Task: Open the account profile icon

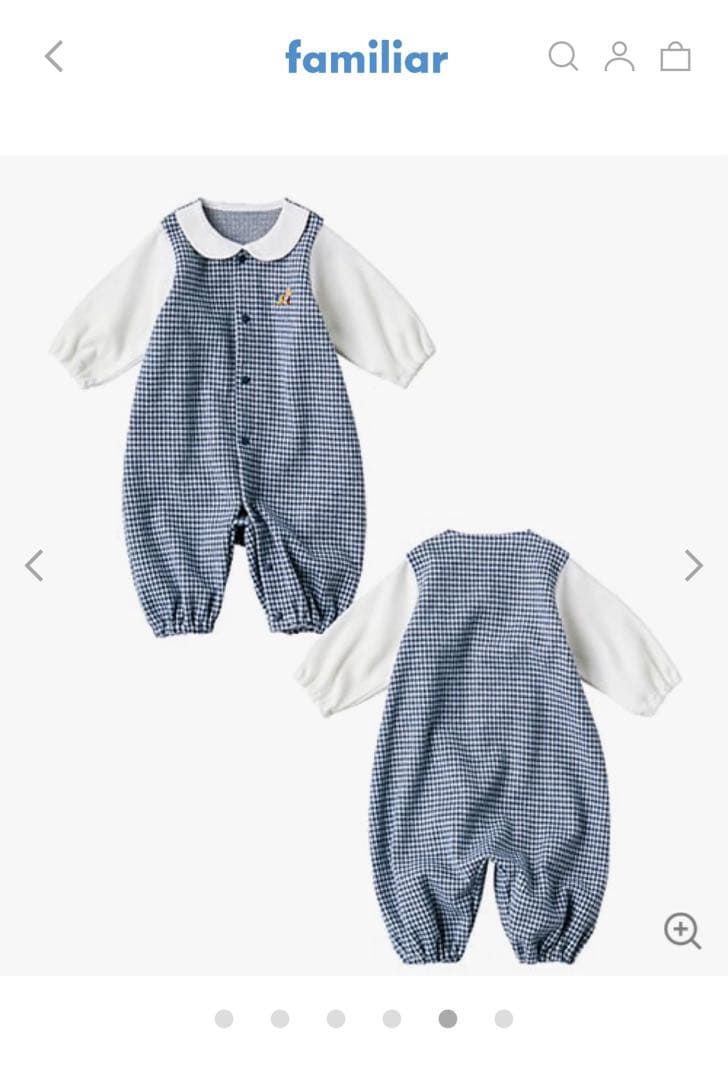Action: point(619,56)
